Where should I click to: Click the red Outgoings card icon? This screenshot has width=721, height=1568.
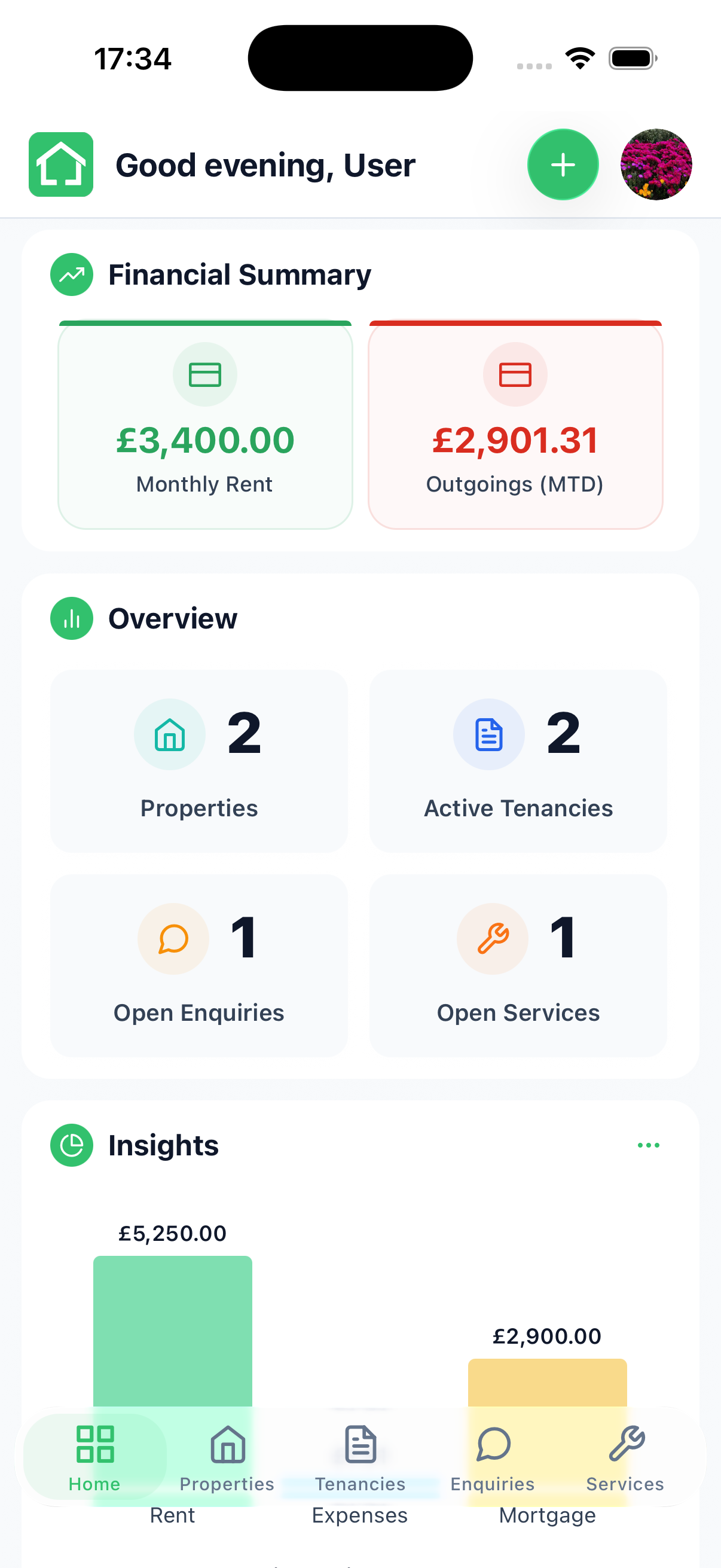515,374
